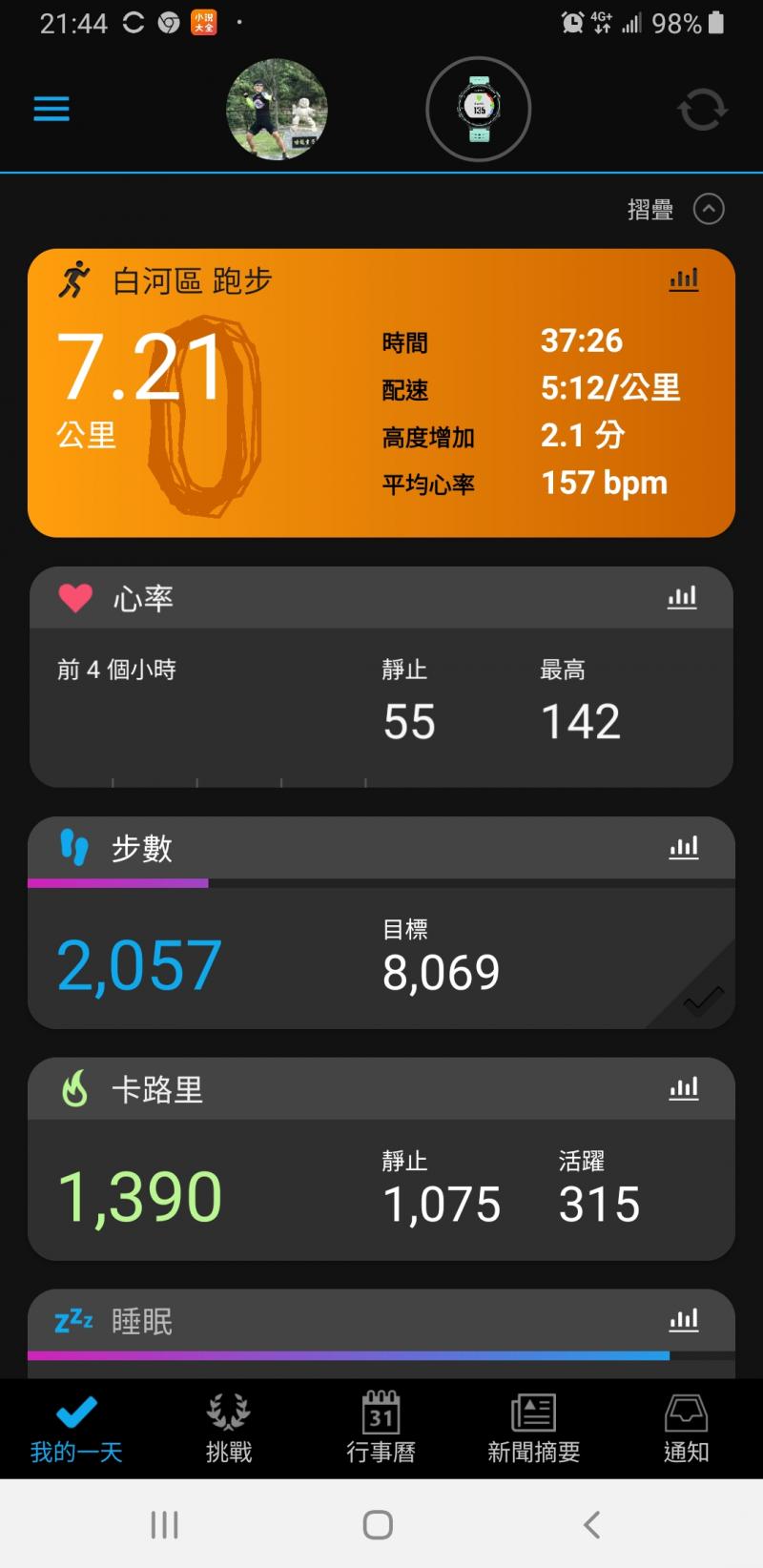Viewport: 763px width, 1568px height.
Task: Switch to the 新聞摘要 news feed tab
Action: [533, 1429]
